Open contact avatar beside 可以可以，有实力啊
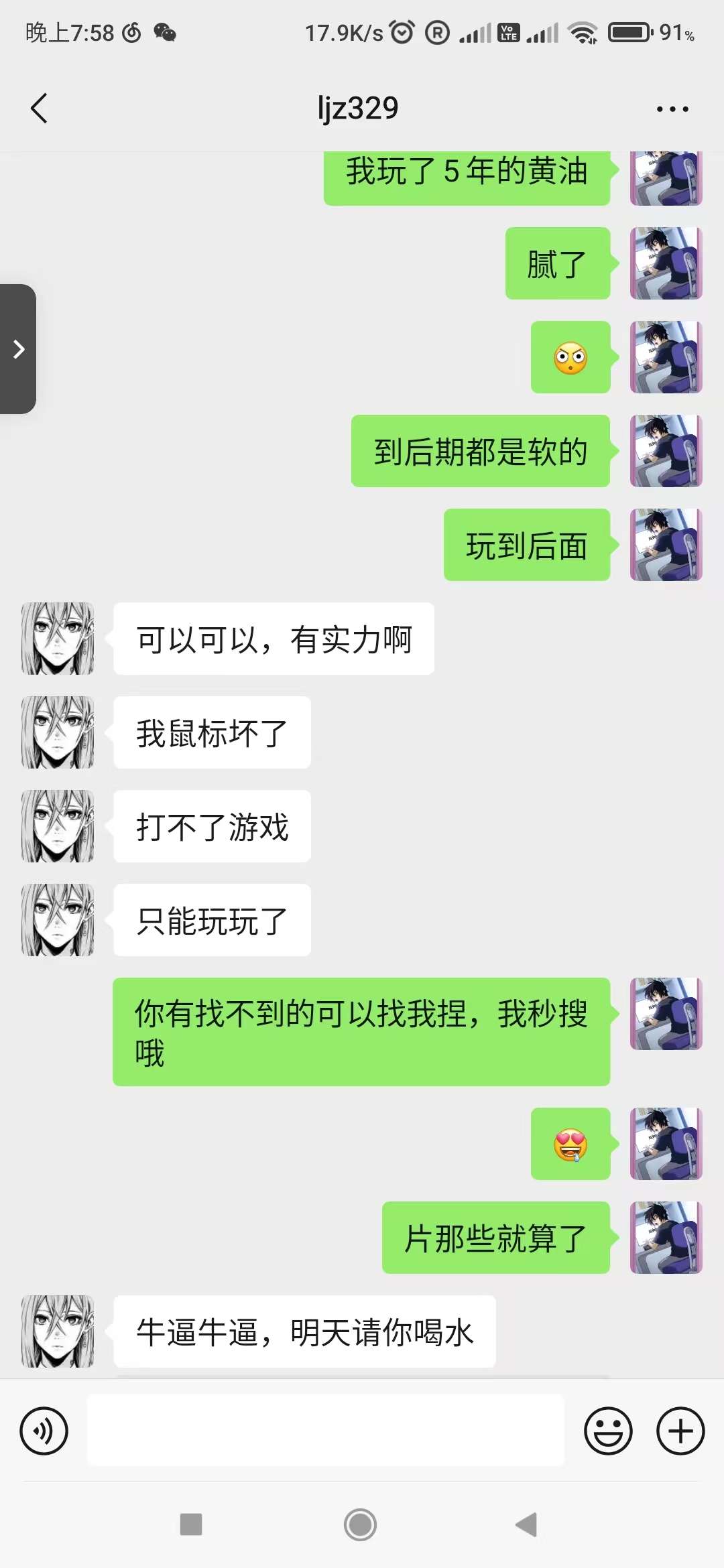724x1568 pixels. click(58, 639)
